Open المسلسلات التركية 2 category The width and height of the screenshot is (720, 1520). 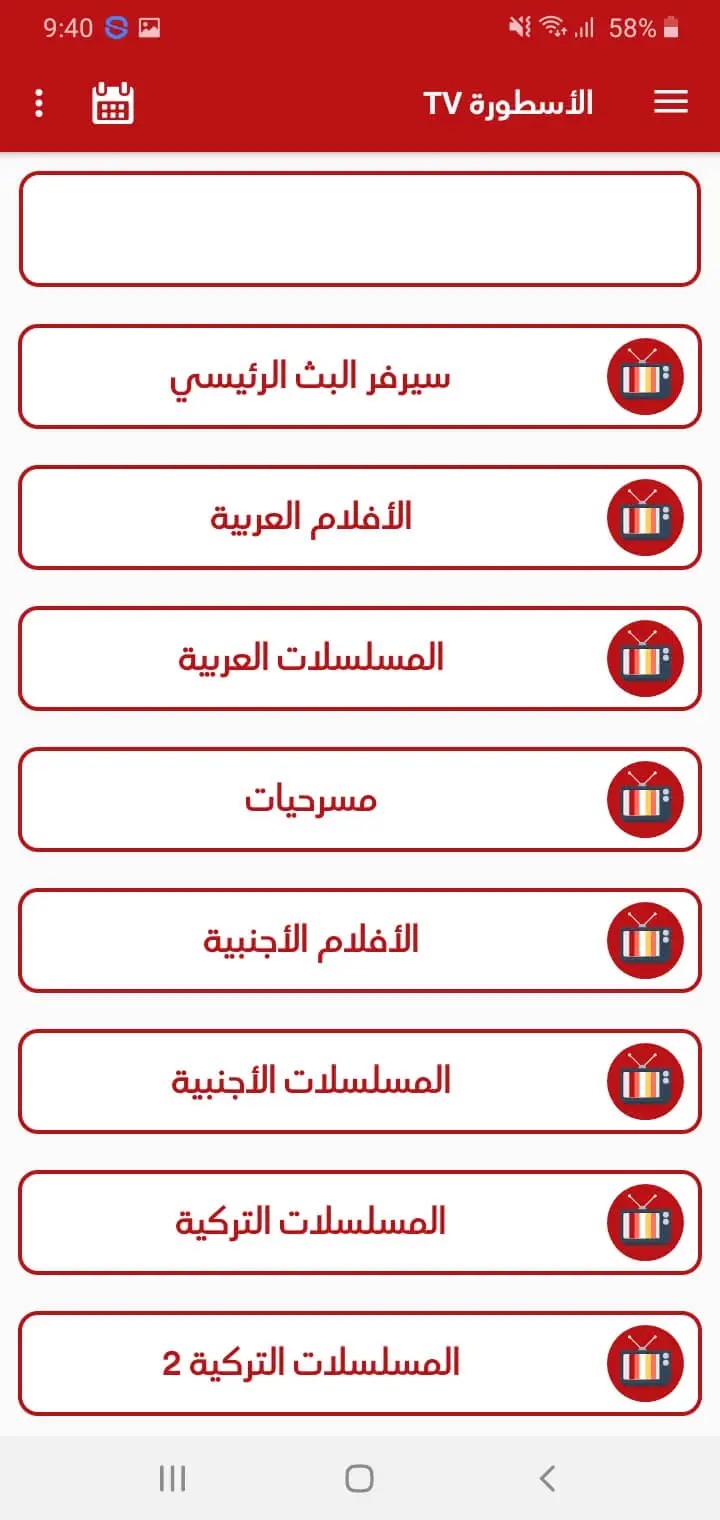[x=360, y=1363]
